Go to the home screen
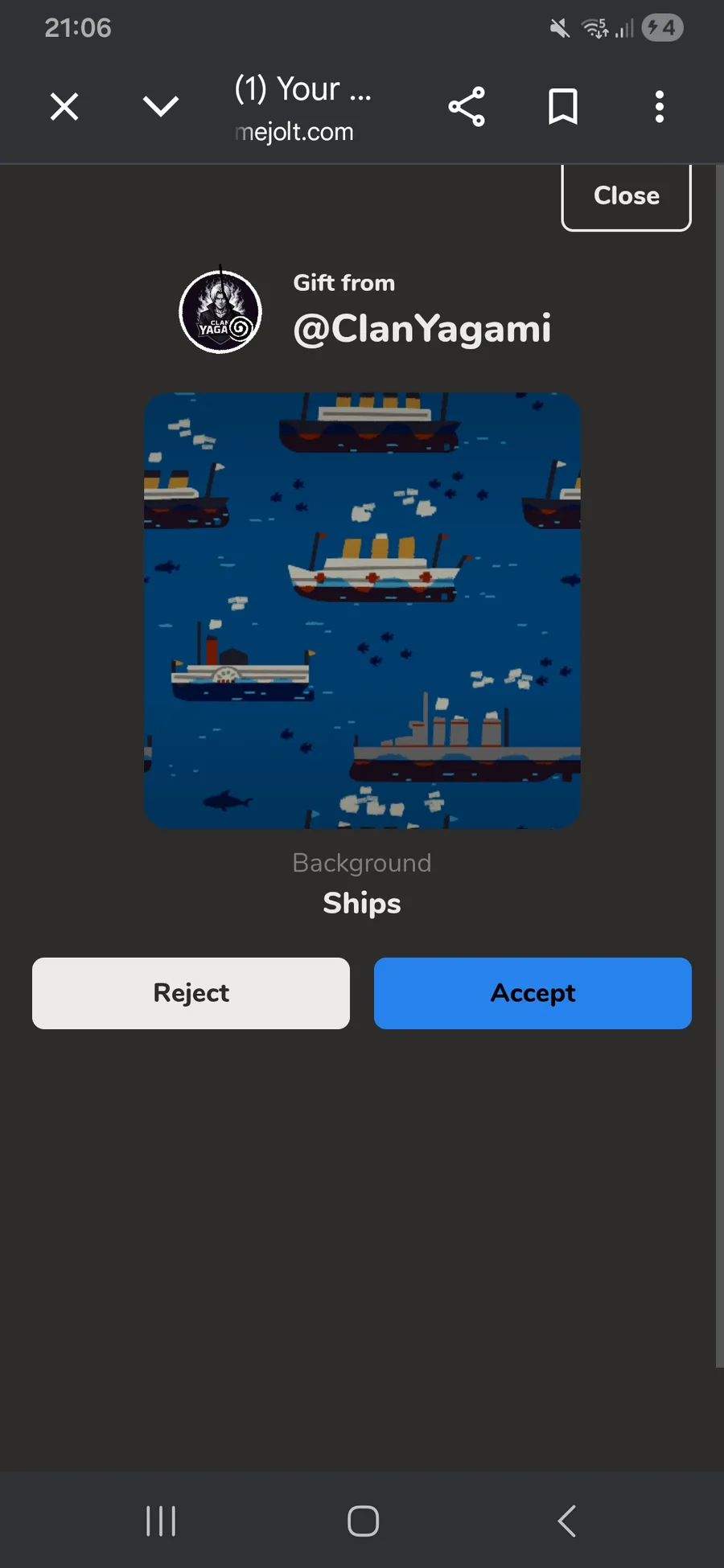The image size is (724, 1568). pyautogui.click(x=363, y=1521)
